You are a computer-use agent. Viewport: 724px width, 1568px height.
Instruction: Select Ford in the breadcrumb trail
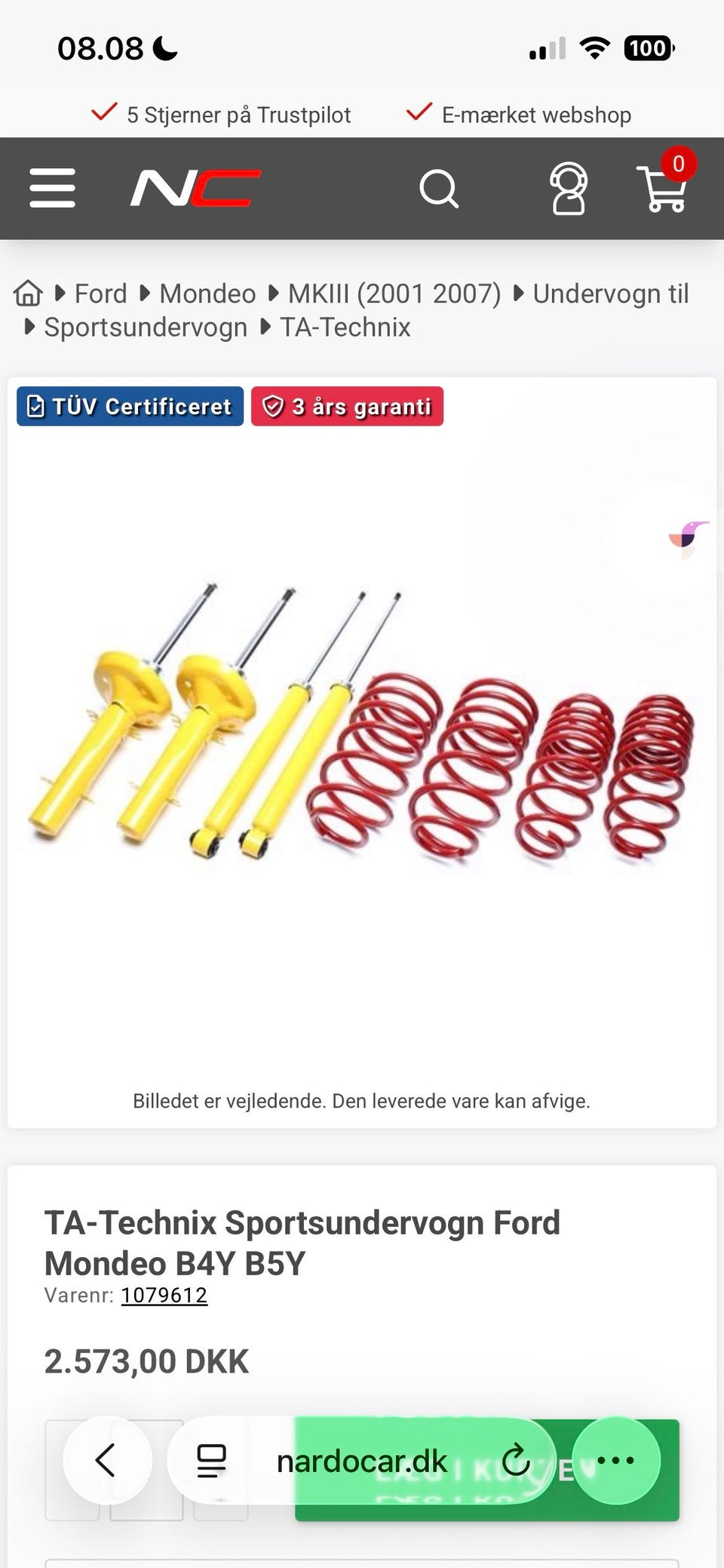pos(100,293)
